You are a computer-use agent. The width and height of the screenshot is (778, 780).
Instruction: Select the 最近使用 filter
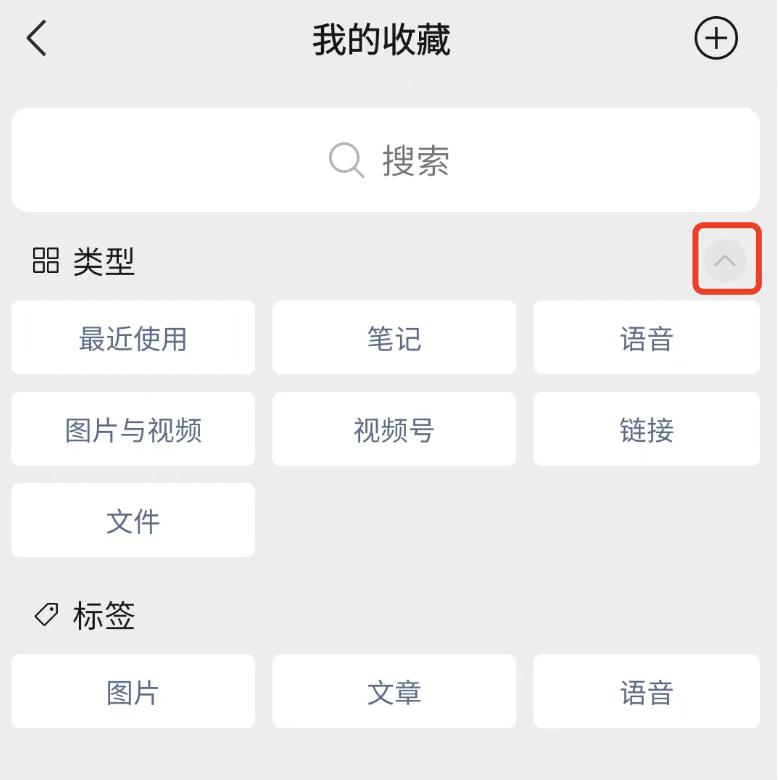tap(132, 337)
